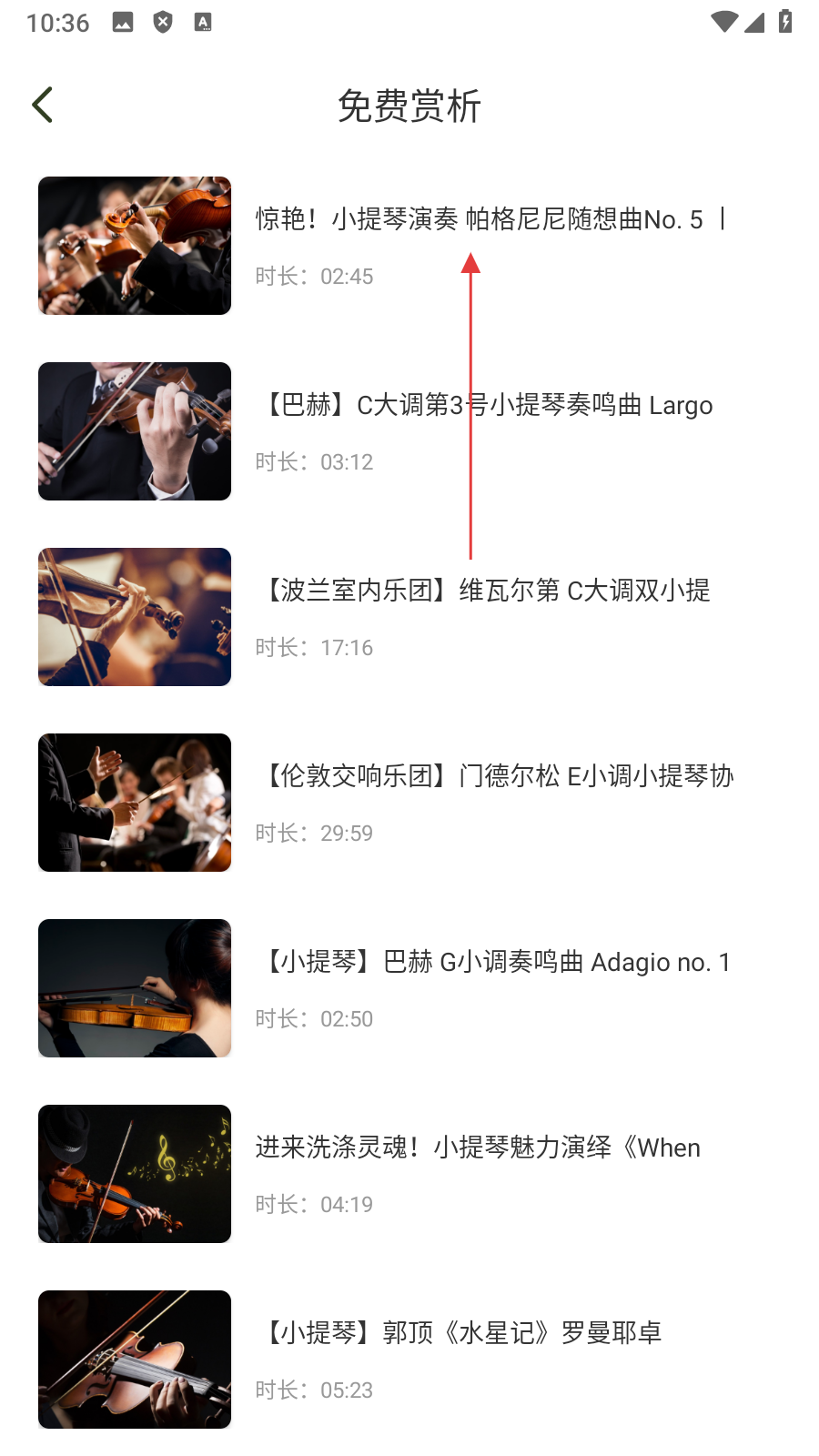Play the Vivaldi double violin video
The image size is (819, 1456).
[x=409, y=617]
